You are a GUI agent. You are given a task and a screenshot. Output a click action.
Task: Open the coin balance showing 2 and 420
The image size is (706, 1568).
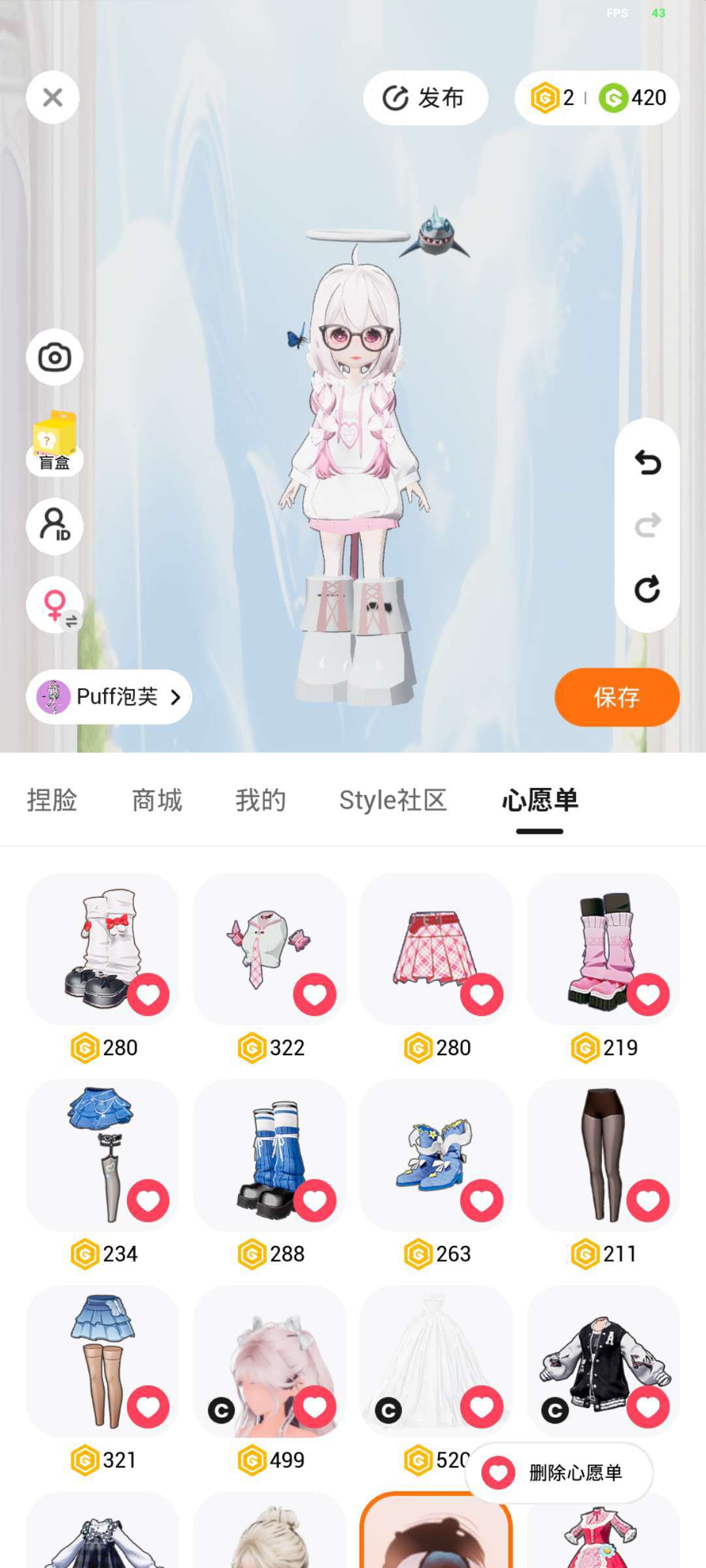click(x=597, y=98)
